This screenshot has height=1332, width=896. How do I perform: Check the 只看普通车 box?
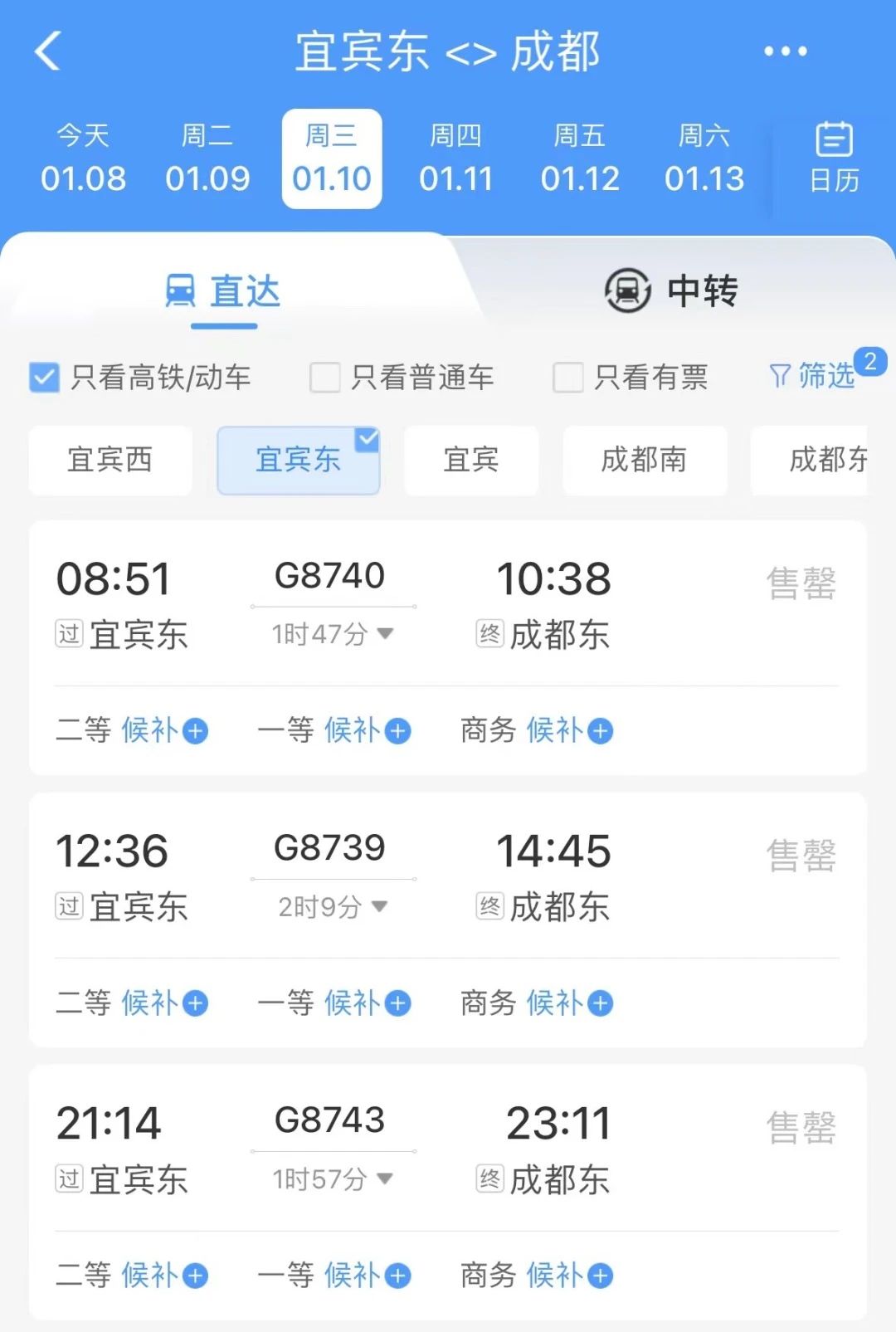pyautogui.click(x=324, y=378)
